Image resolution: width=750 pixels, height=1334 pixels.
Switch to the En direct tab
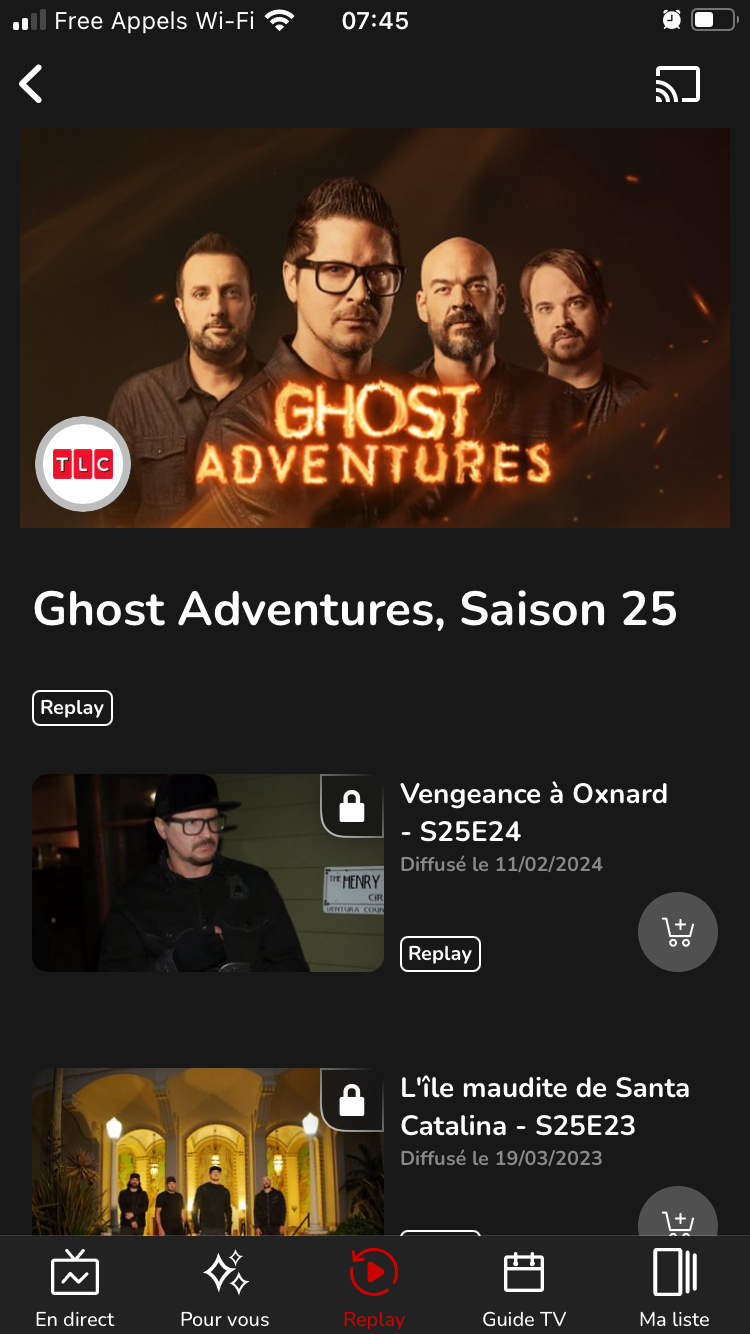pos(75,1288)
